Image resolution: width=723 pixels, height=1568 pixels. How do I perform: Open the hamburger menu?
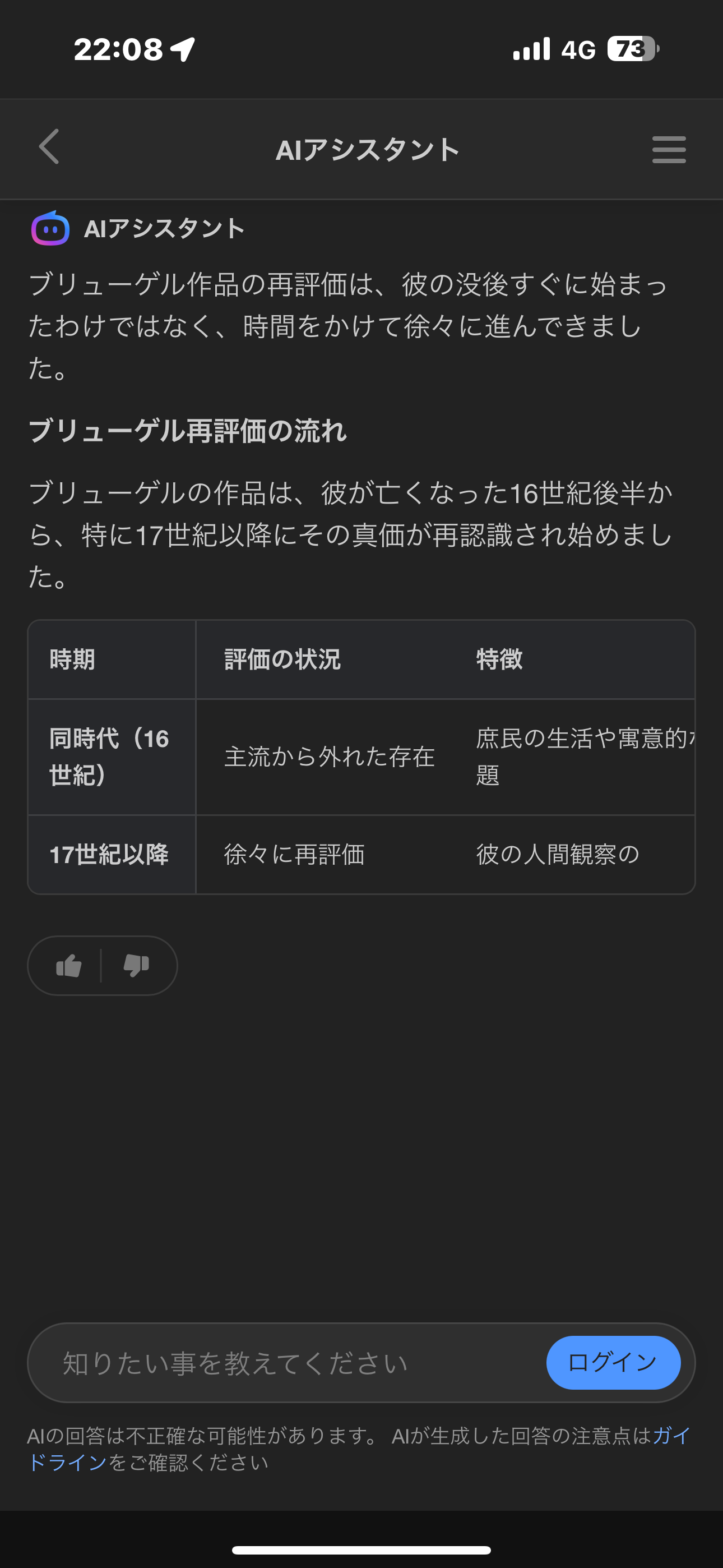click(x=668, y=150)
